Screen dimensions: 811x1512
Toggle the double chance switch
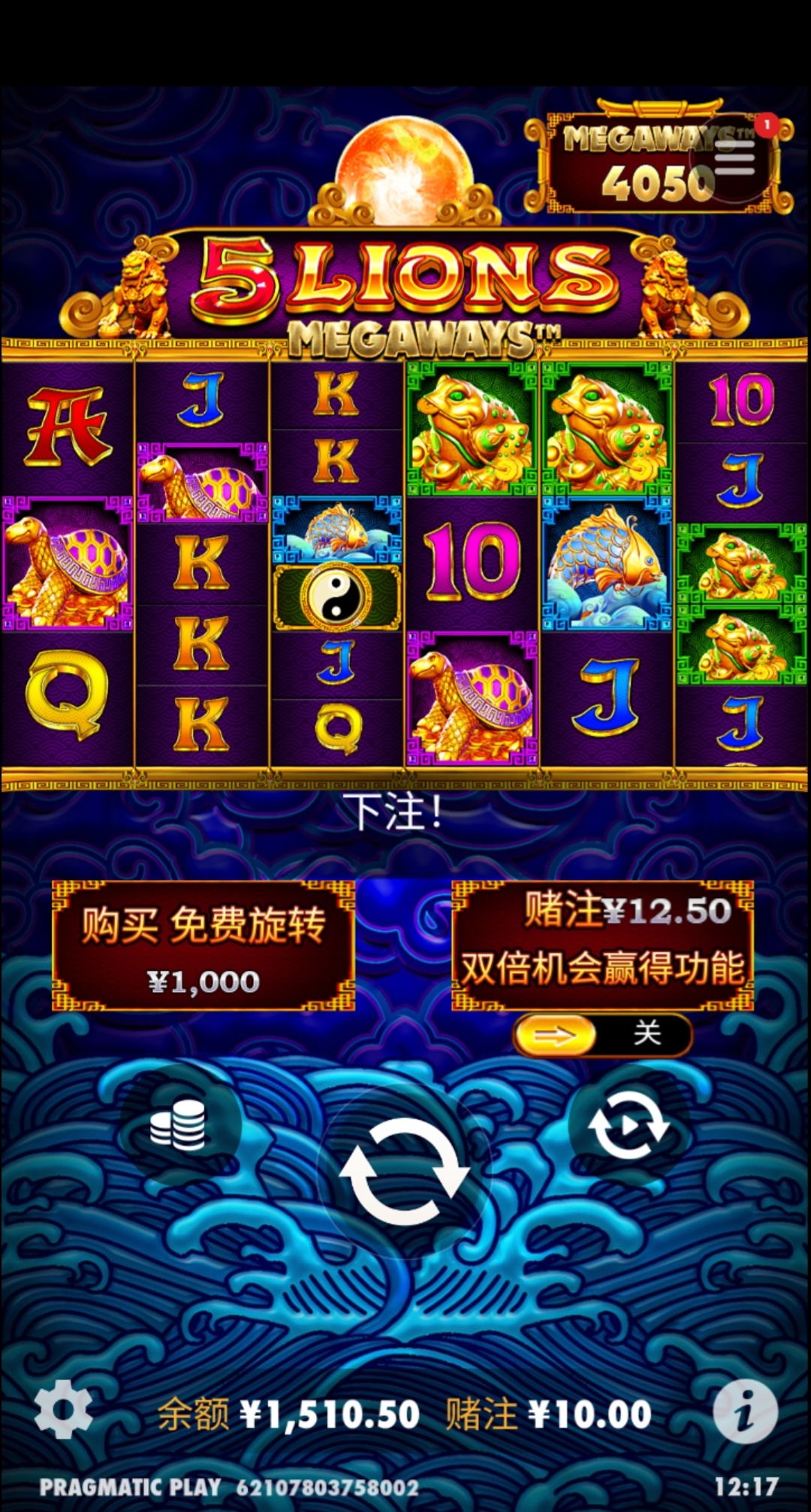coord(602,1035)
